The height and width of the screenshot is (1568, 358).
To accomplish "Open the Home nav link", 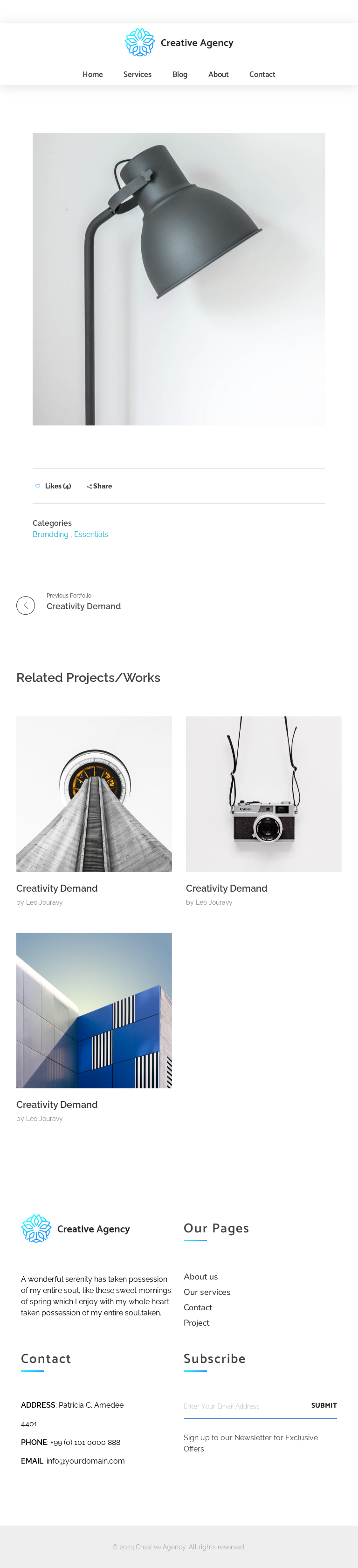I will coord(93,74).
